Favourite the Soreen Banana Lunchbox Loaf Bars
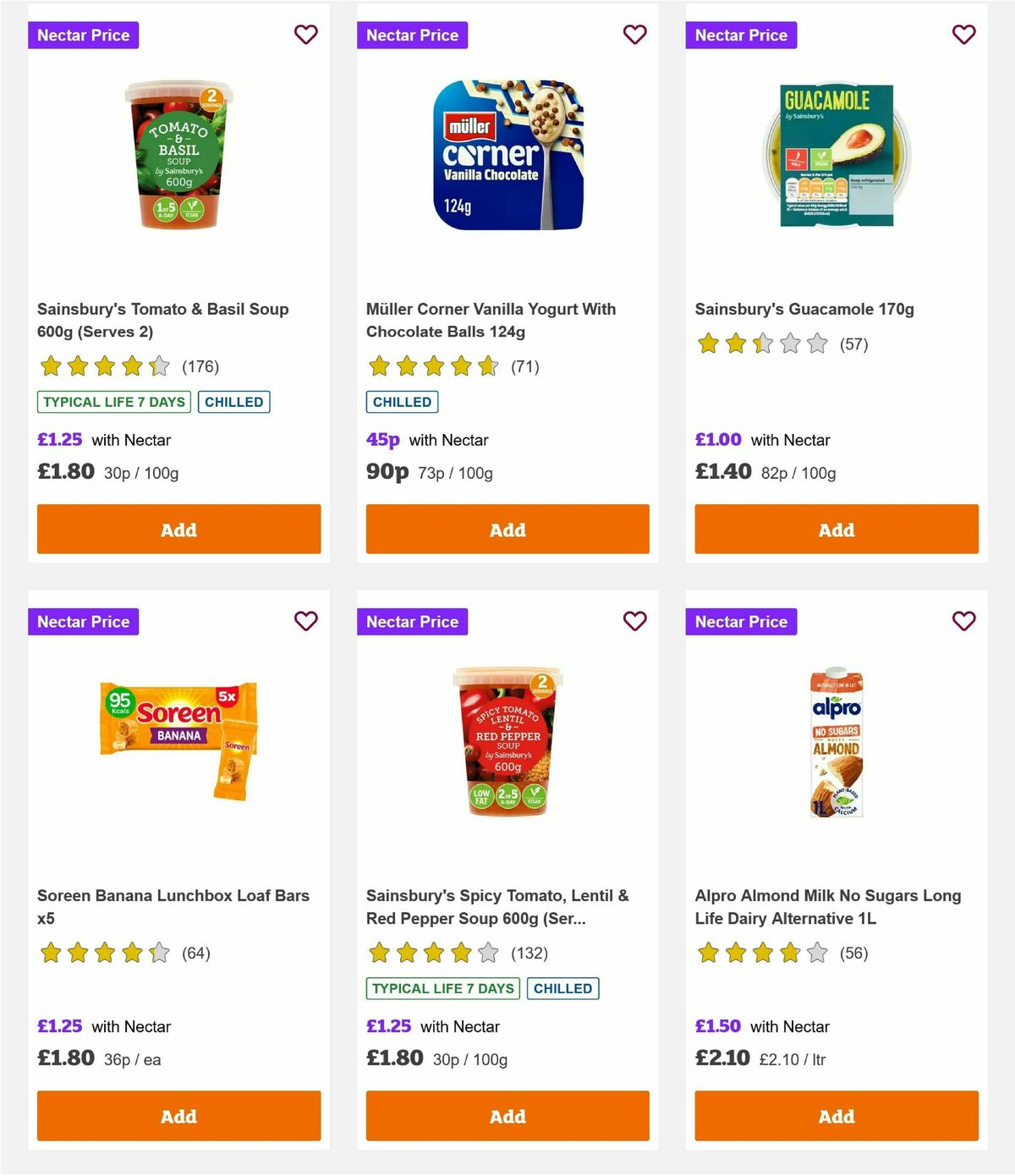Screen dimensions: 1015x1176 [305, 621]
